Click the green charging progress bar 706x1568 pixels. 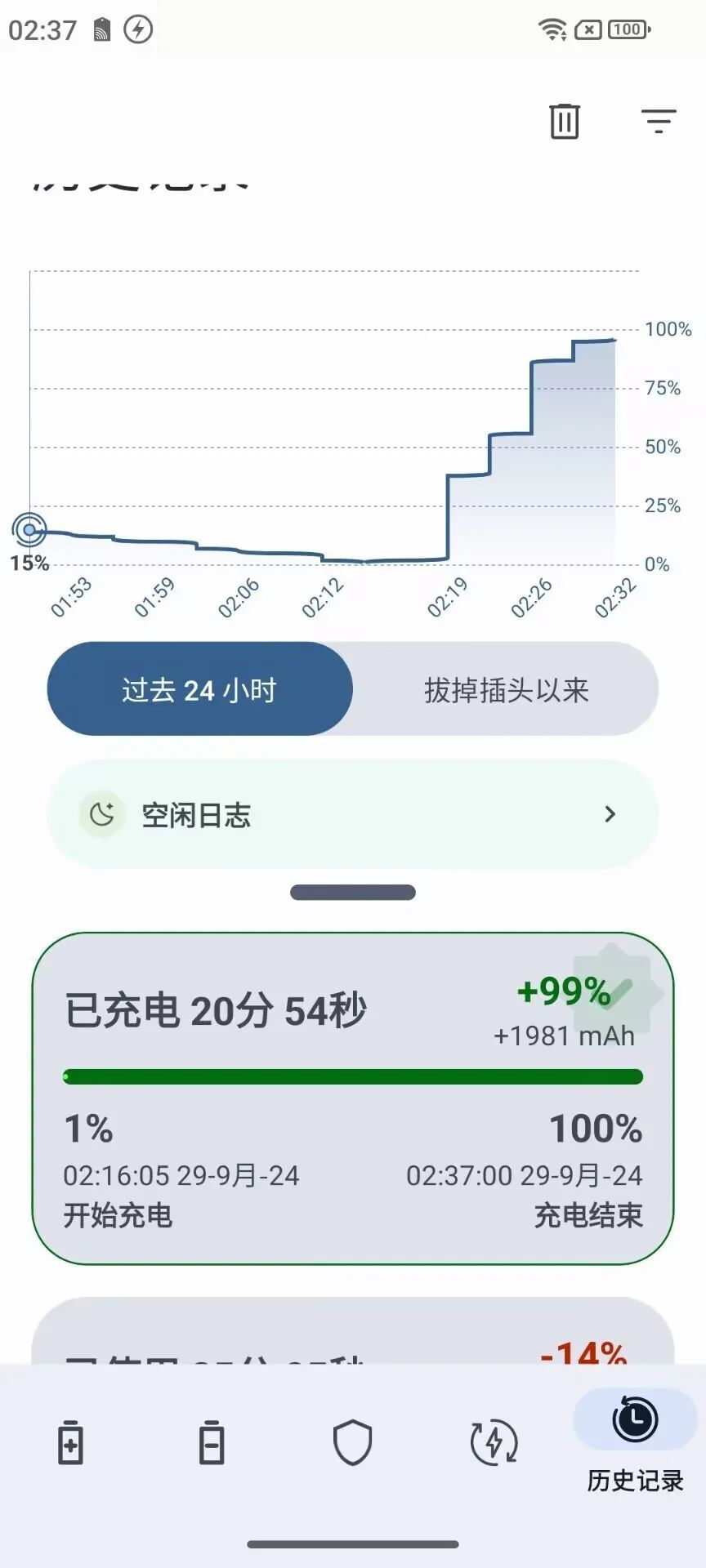[352, 1076]
